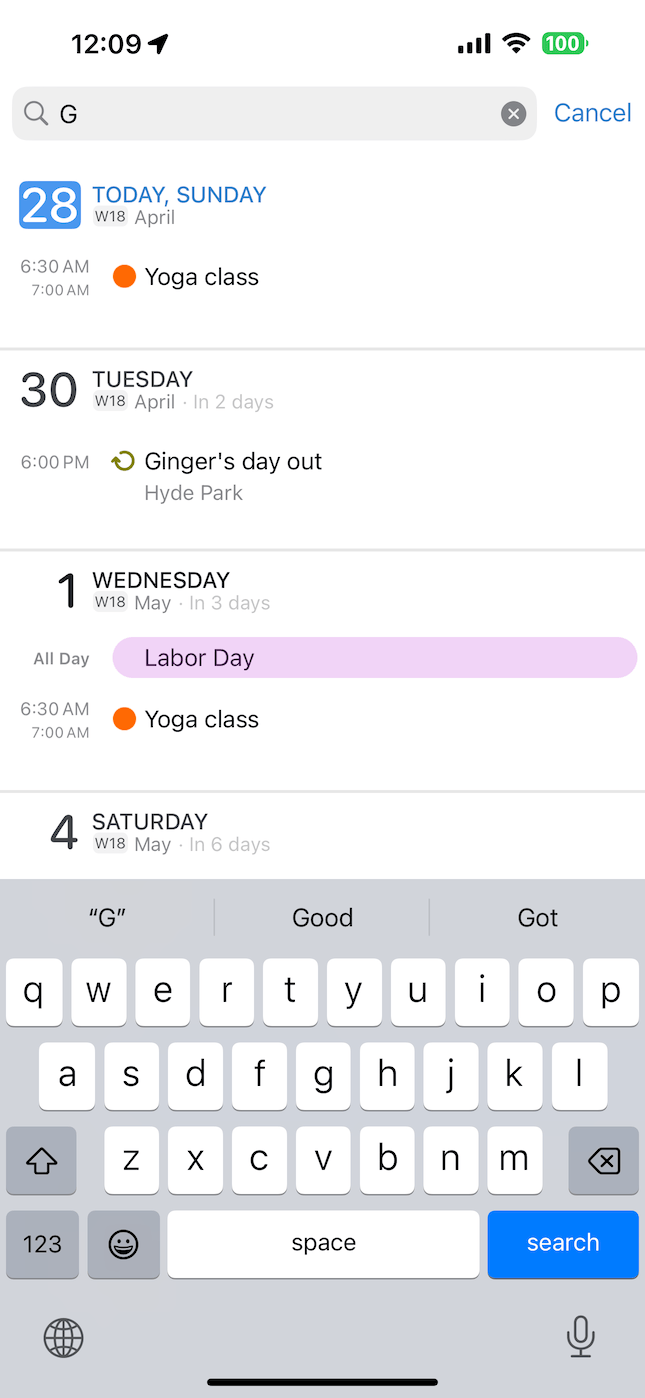645x1398 pixels.
Task: Open today's Yoga class event
Action: pos(201,277)
